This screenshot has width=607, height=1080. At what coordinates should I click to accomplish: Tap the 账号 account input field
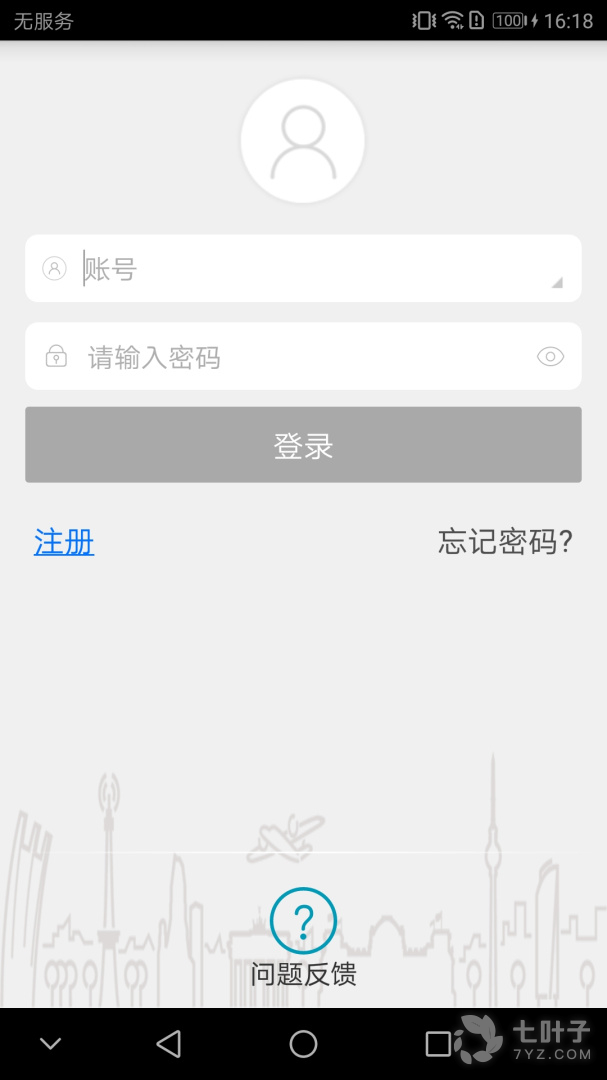point(300,269)
